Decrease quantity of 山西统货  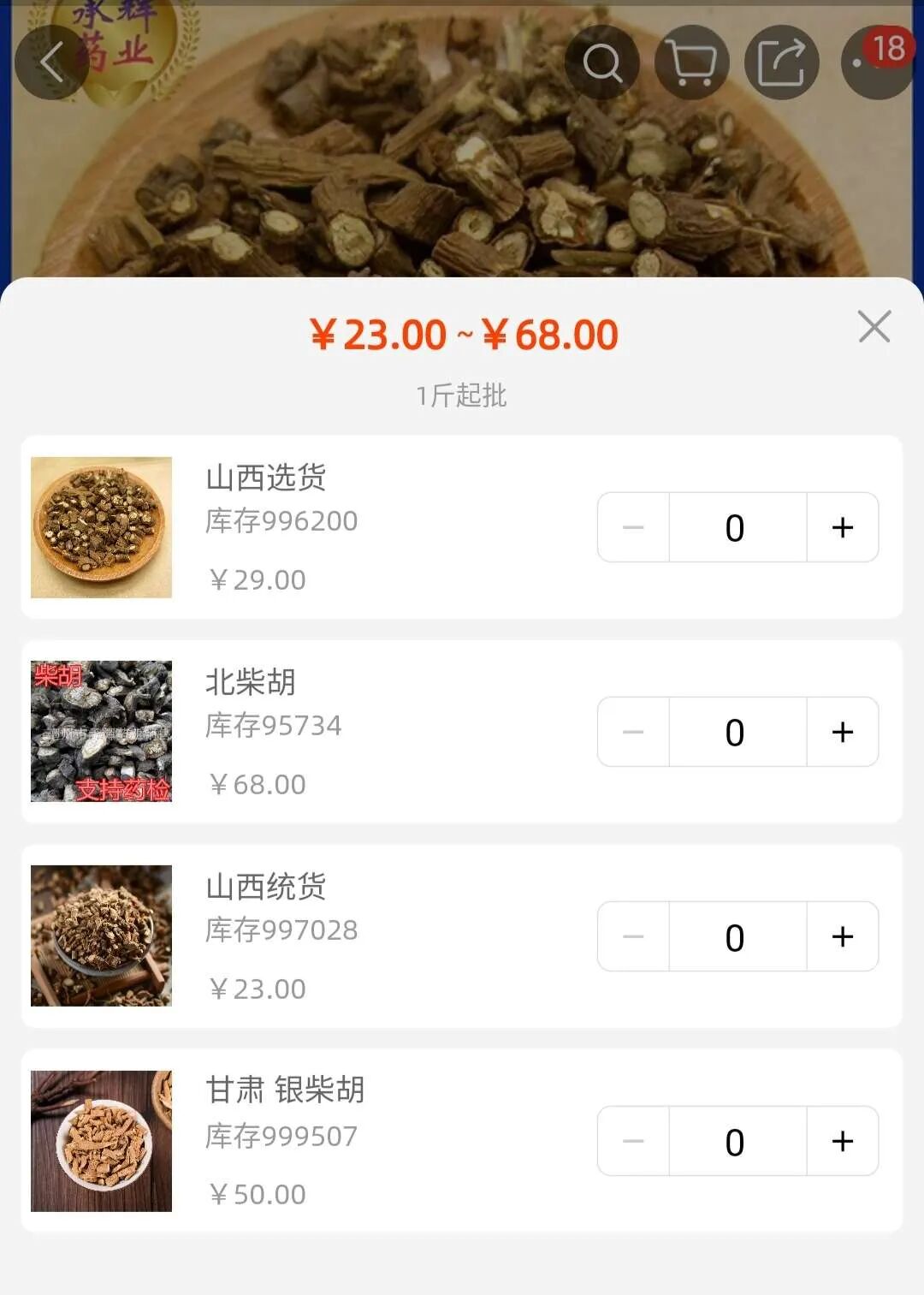pyautogui.click(x=633, y=936)
